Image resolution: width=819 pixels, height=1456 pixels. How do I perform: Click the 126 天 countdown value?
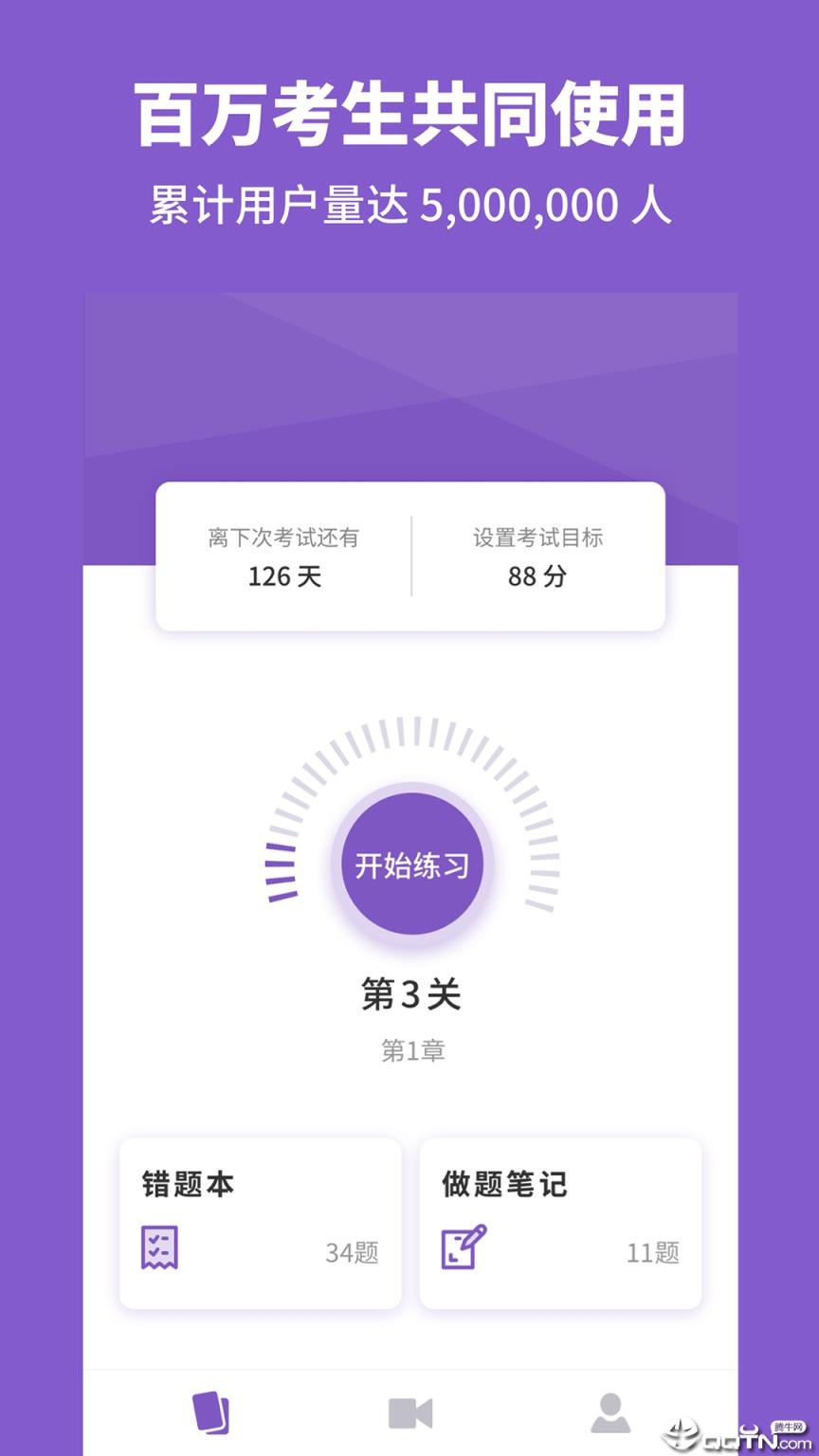click(283, 576)
